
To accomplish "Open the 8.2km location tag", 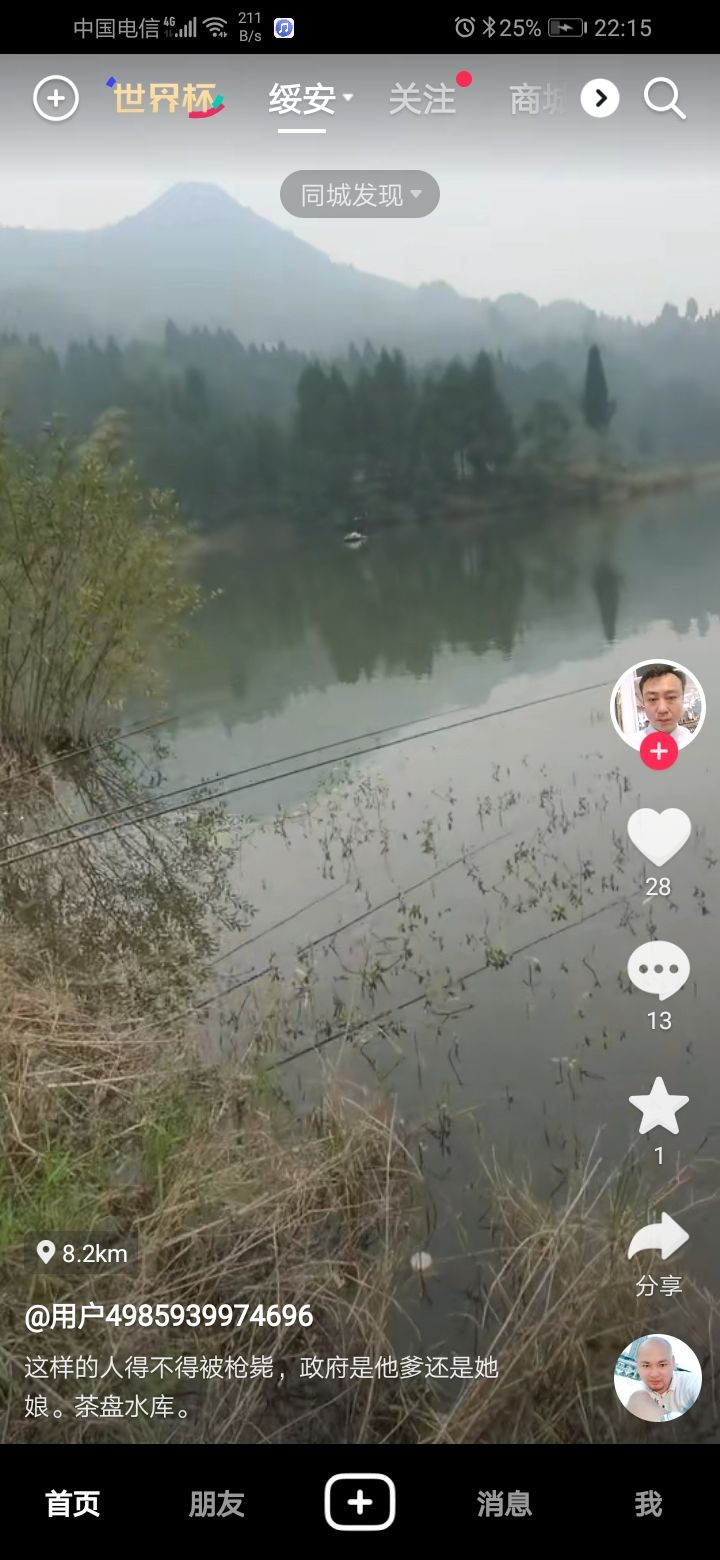I will coord(83,1253).
